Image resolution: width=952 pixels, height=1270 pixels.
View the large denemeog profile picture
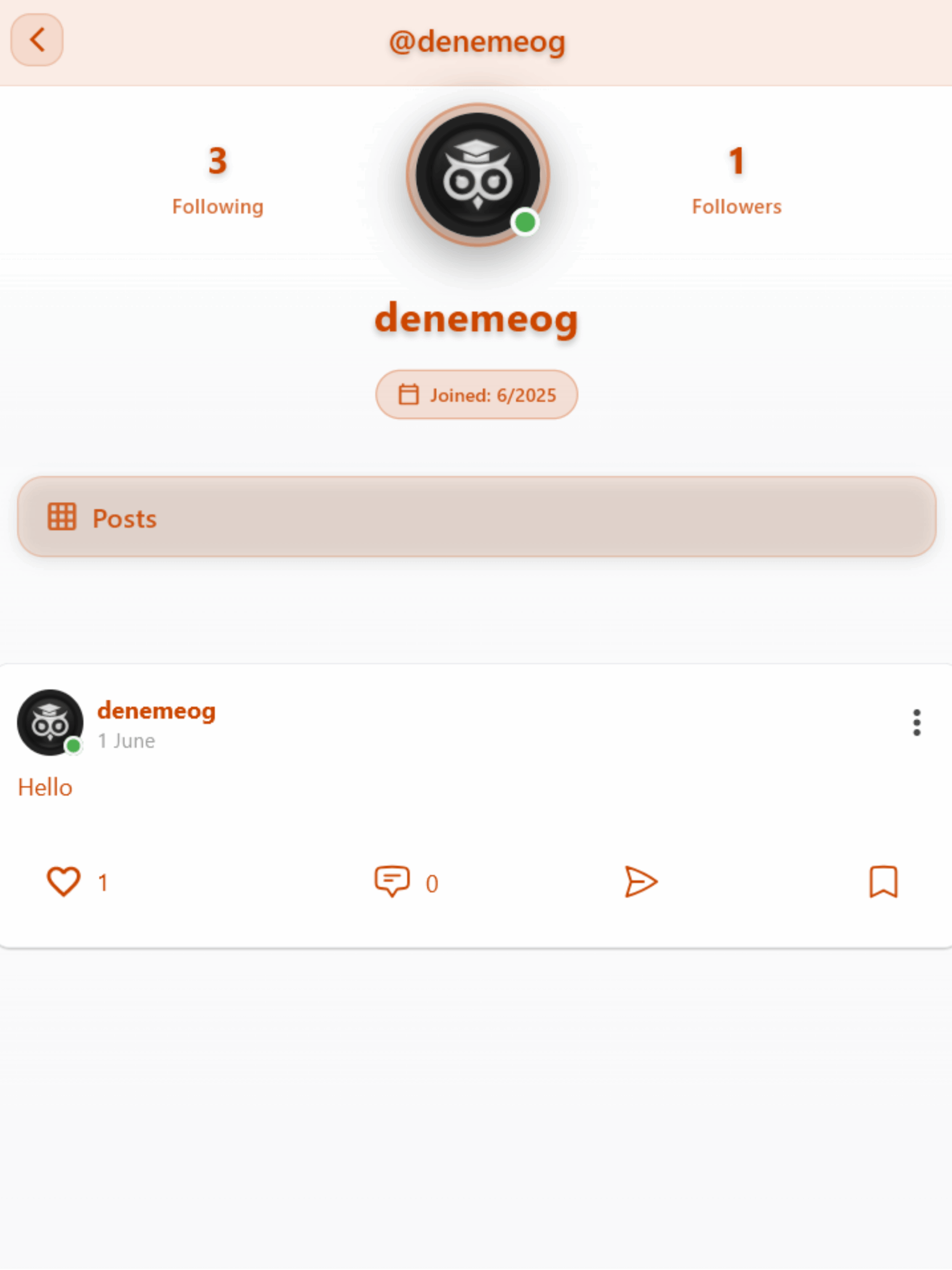pyautogui.click(x=477, y=175)
